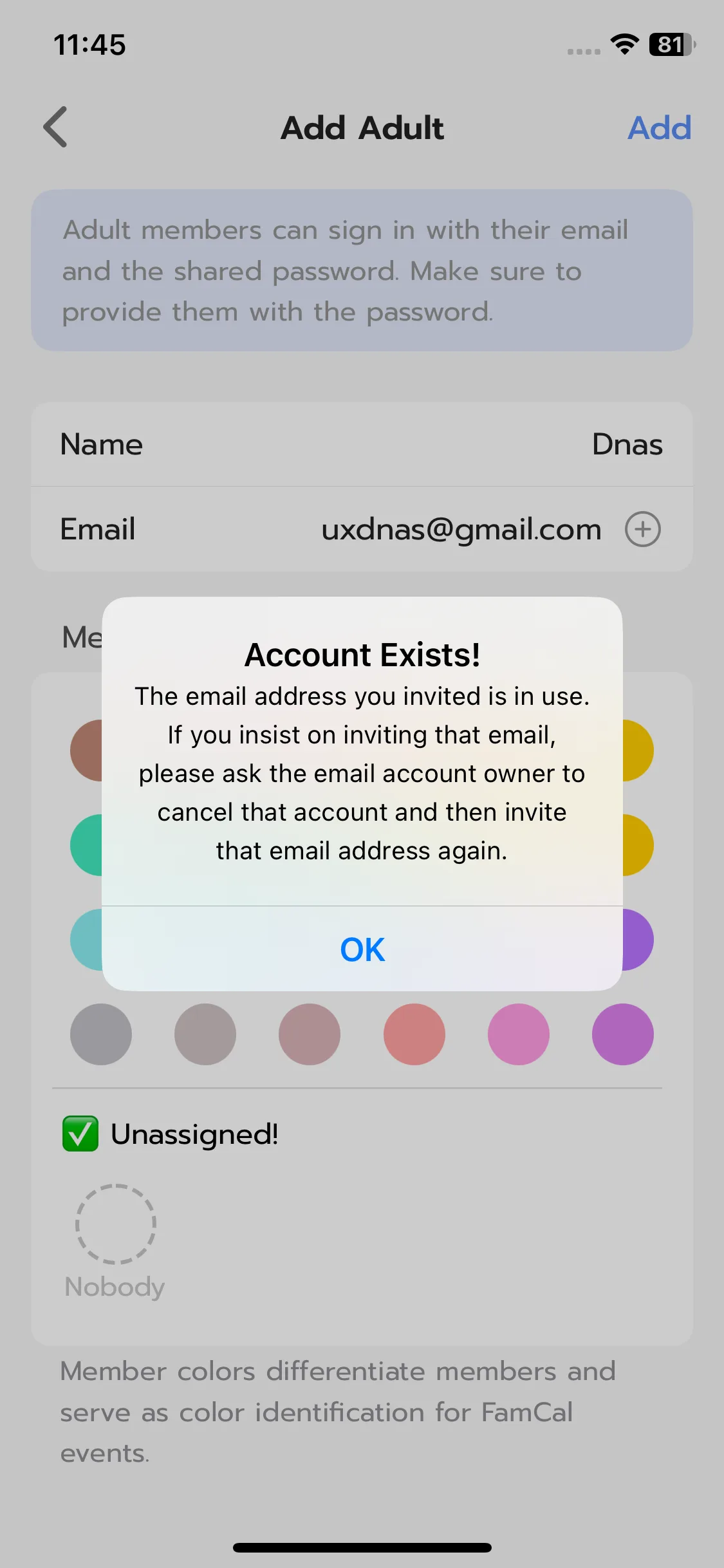Tap the plus icon beside the email
The height and width of the screenshot is (1568, 724).
[x=642, y=530]
